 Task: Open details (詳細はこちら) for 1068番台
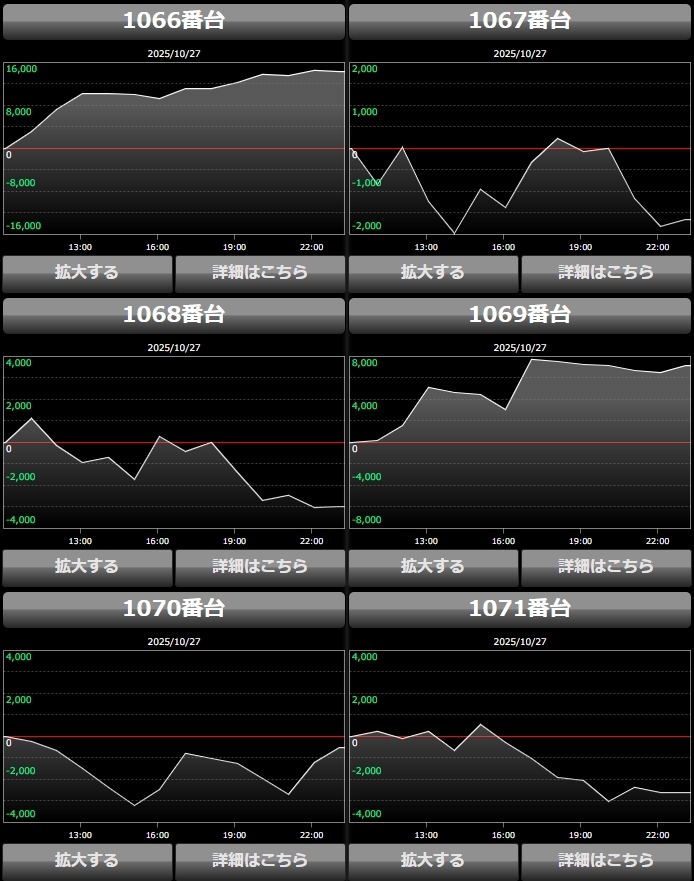pos(260,566)
